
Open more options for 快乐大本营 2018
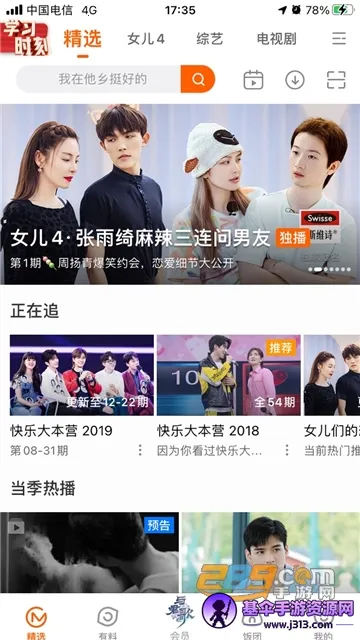(287, 450)
